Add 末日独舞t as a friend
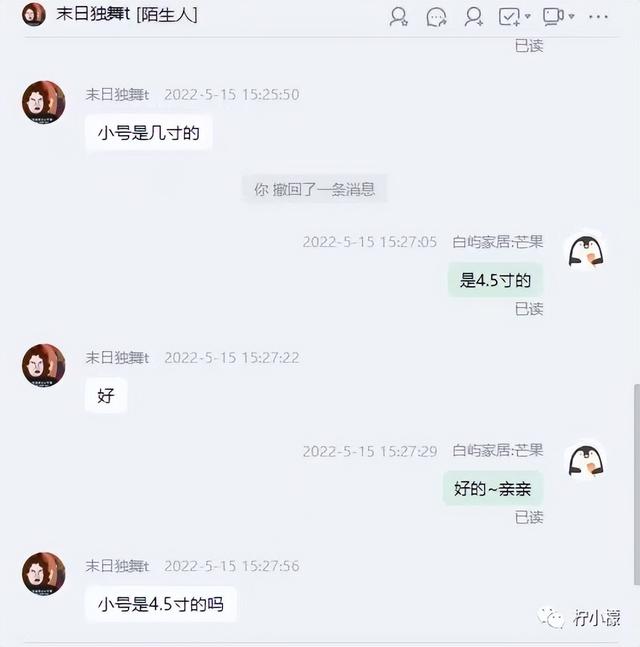Viewport: 640px width, 647px height. 474,16
